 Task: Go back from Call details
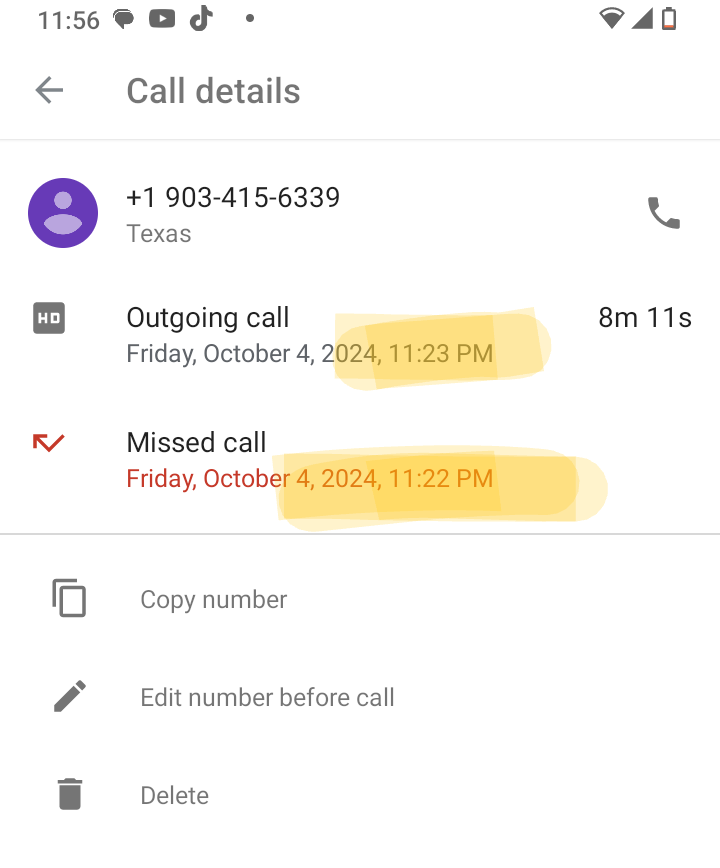pyautogui.click(x=49, y=91)
